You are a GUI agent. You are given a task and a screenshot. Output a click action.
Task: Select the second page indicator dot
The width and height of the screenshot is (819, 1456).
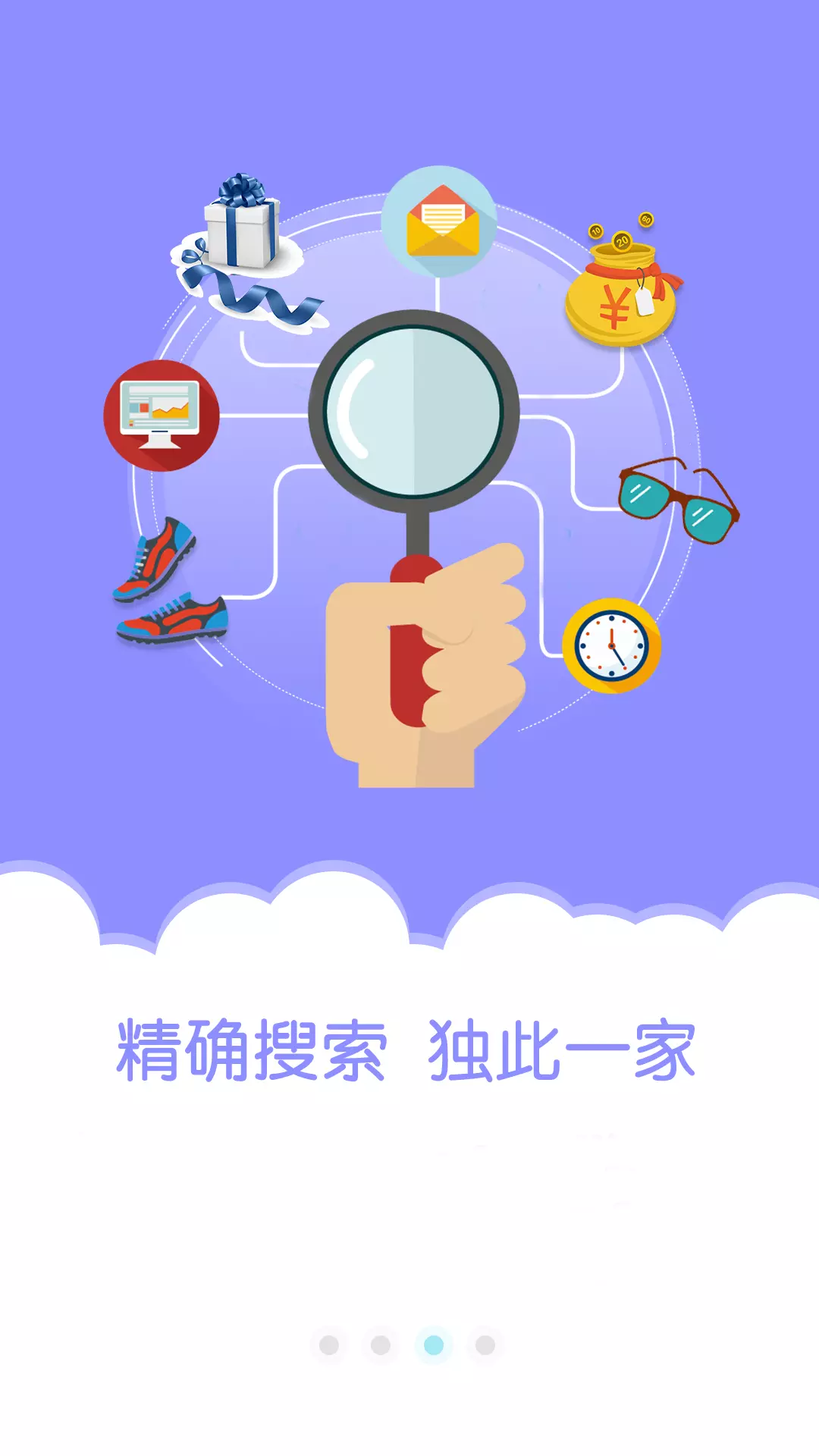point(381,1345)
